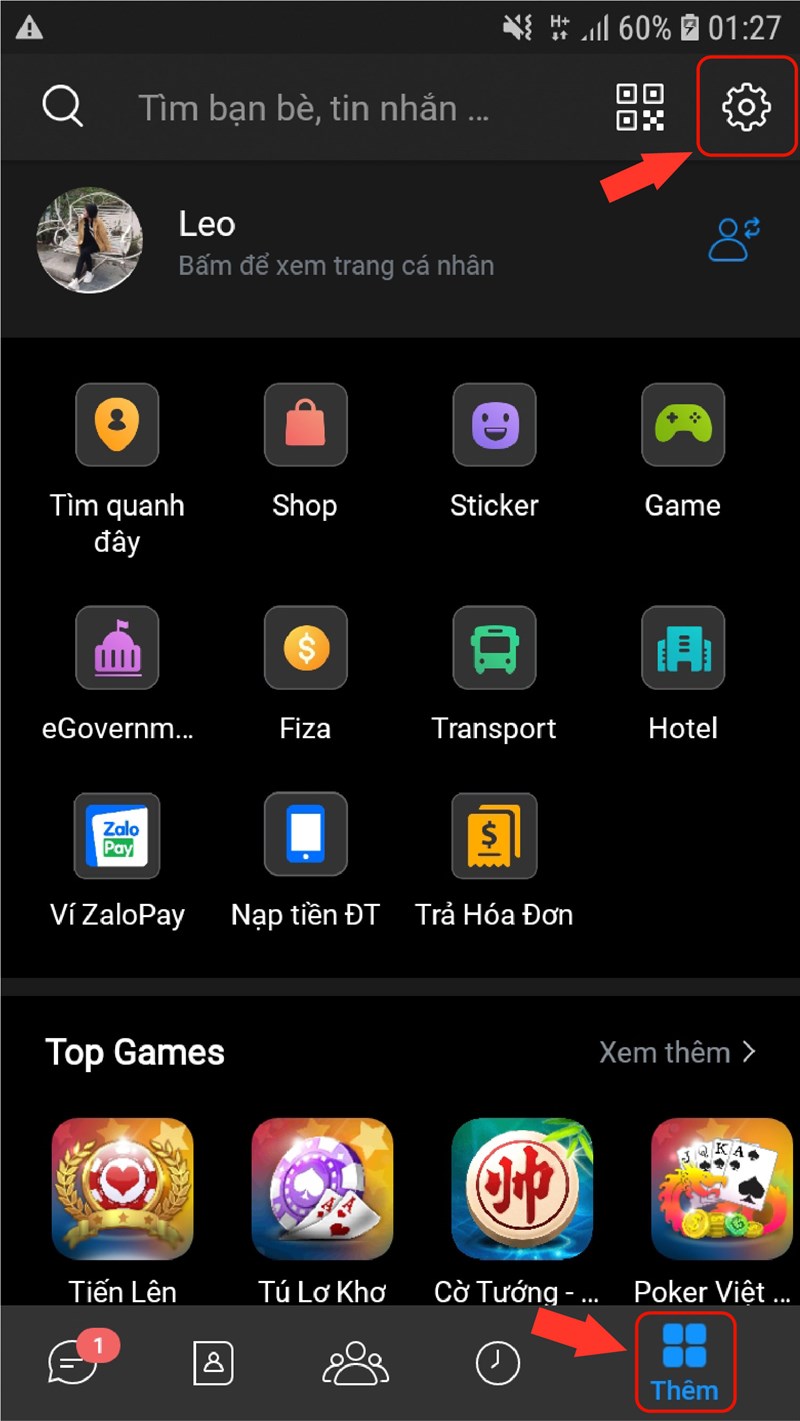
Task: Open the QR code scanner
Action: click(x=640, y=107)
